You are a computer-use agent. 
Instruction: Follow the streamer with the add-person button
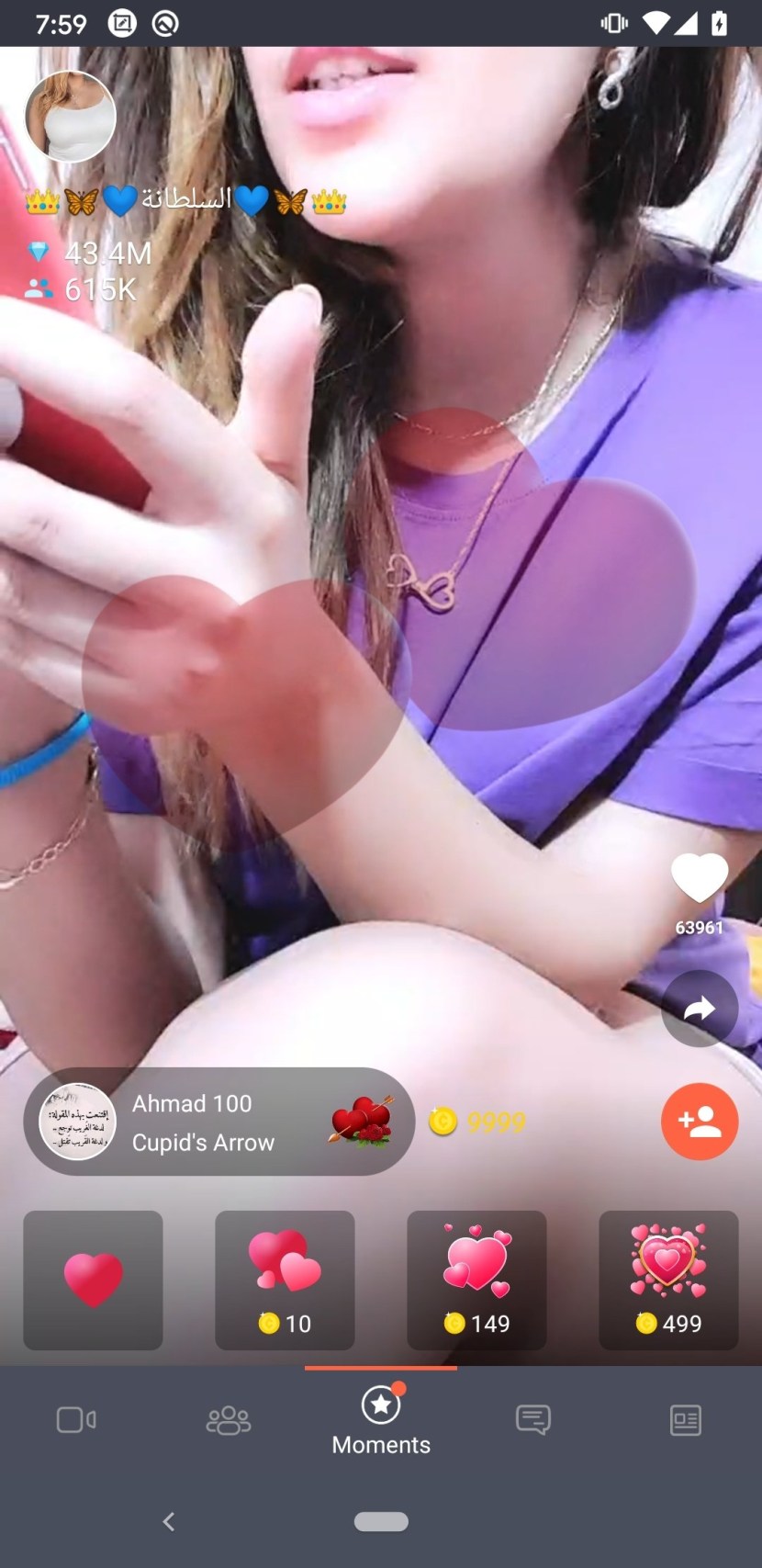click(700, 1122)
